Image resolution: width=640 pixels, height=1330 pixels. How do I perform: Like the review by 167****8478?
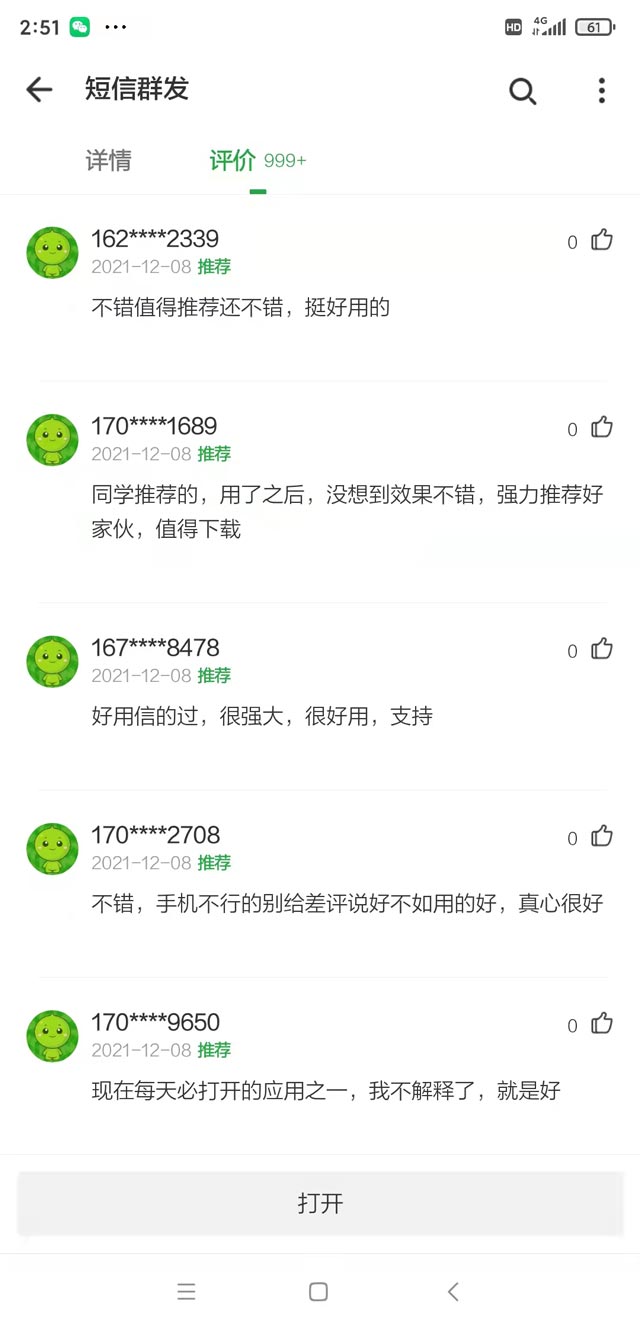601,649
